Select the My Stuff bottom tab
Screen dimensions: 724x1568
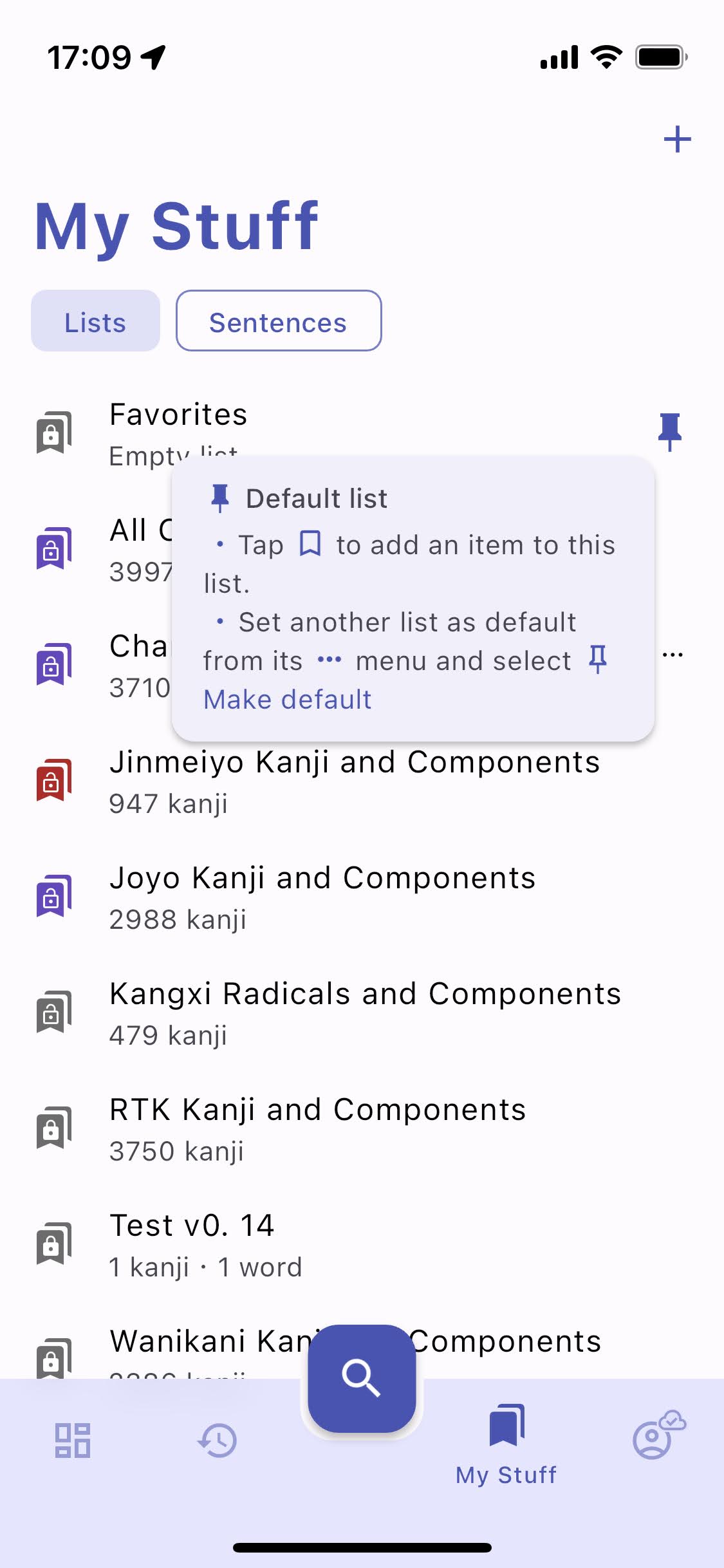(506, 1445)
